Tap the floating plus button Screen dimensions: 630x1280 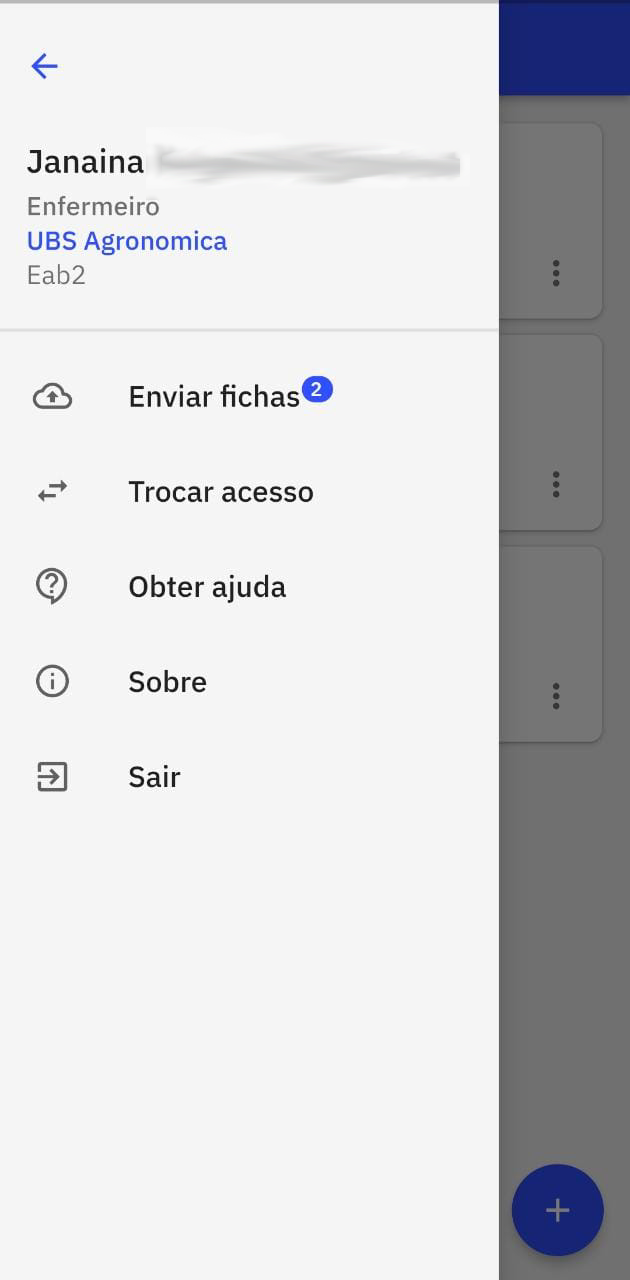pyautogui.click(x=557, y=1210)
